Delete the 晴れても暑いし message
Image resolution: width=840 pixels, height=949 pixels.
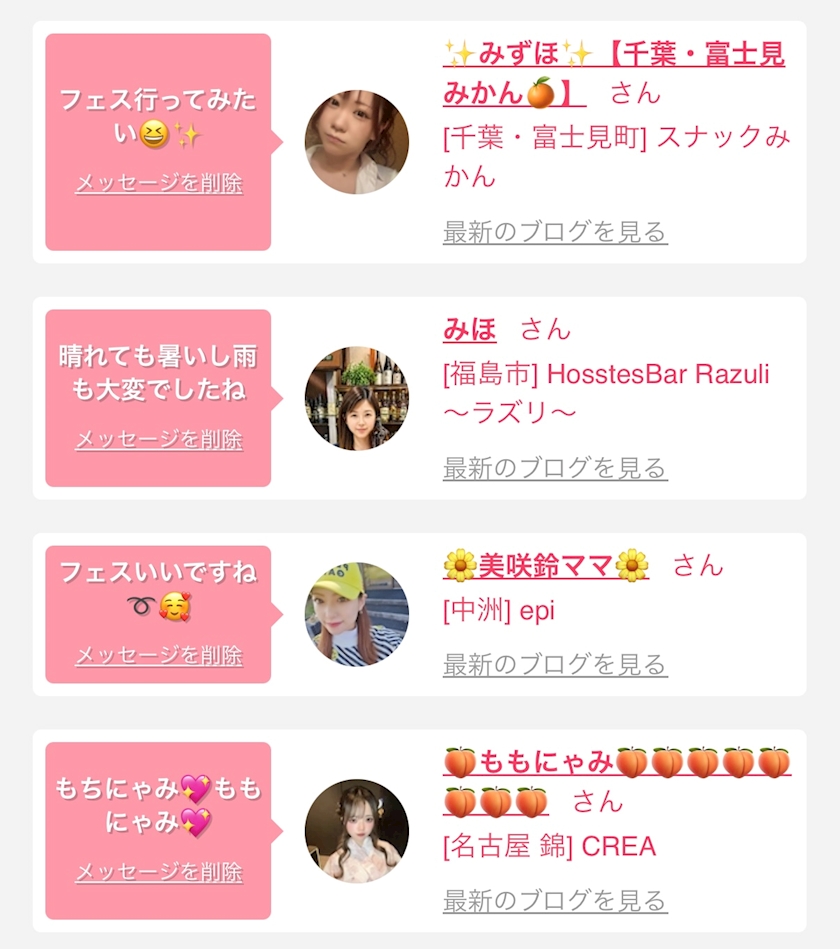pos(159,439)
